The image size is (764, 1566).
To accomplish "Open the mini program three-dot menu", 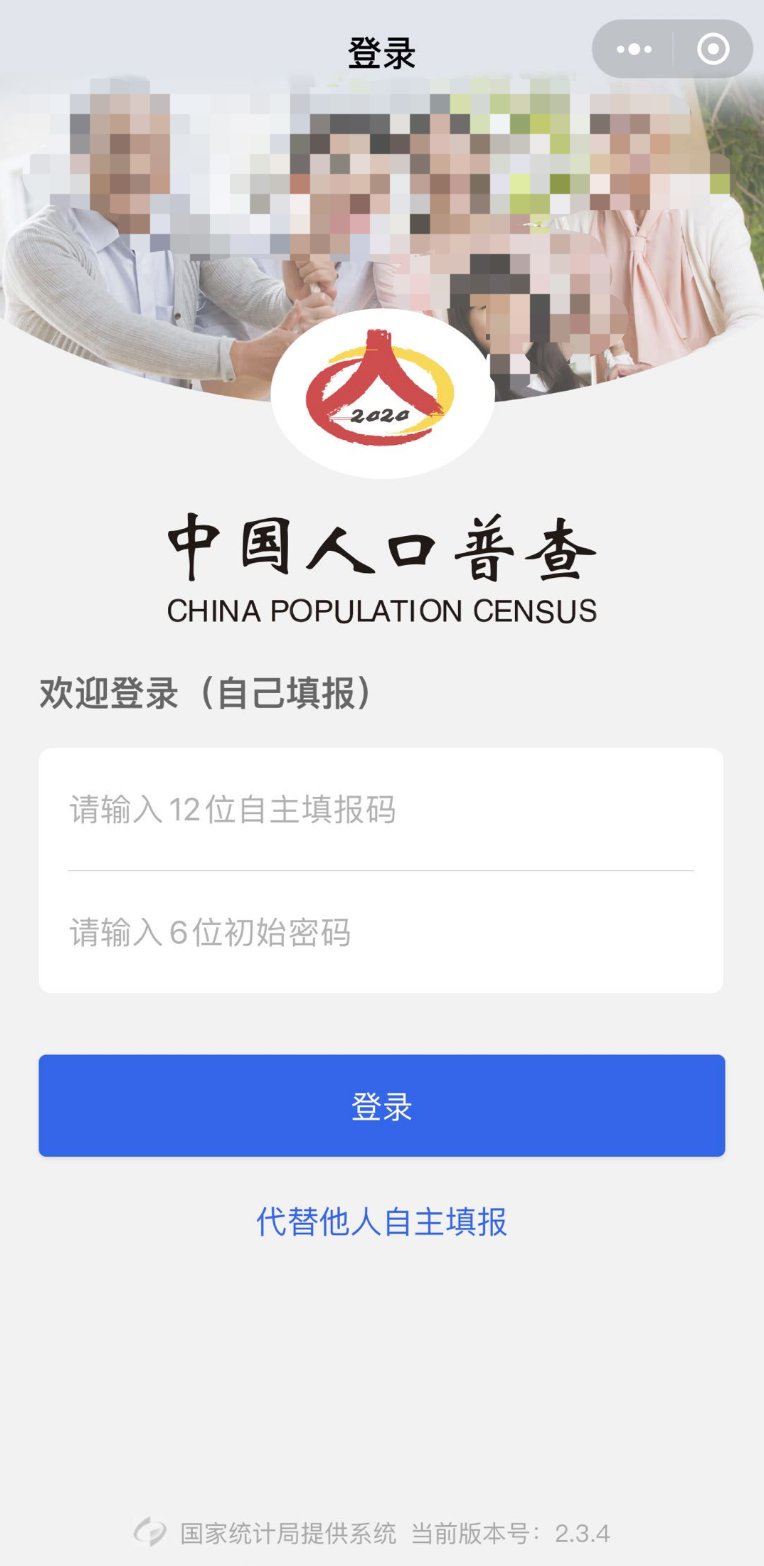I will 634,49.
